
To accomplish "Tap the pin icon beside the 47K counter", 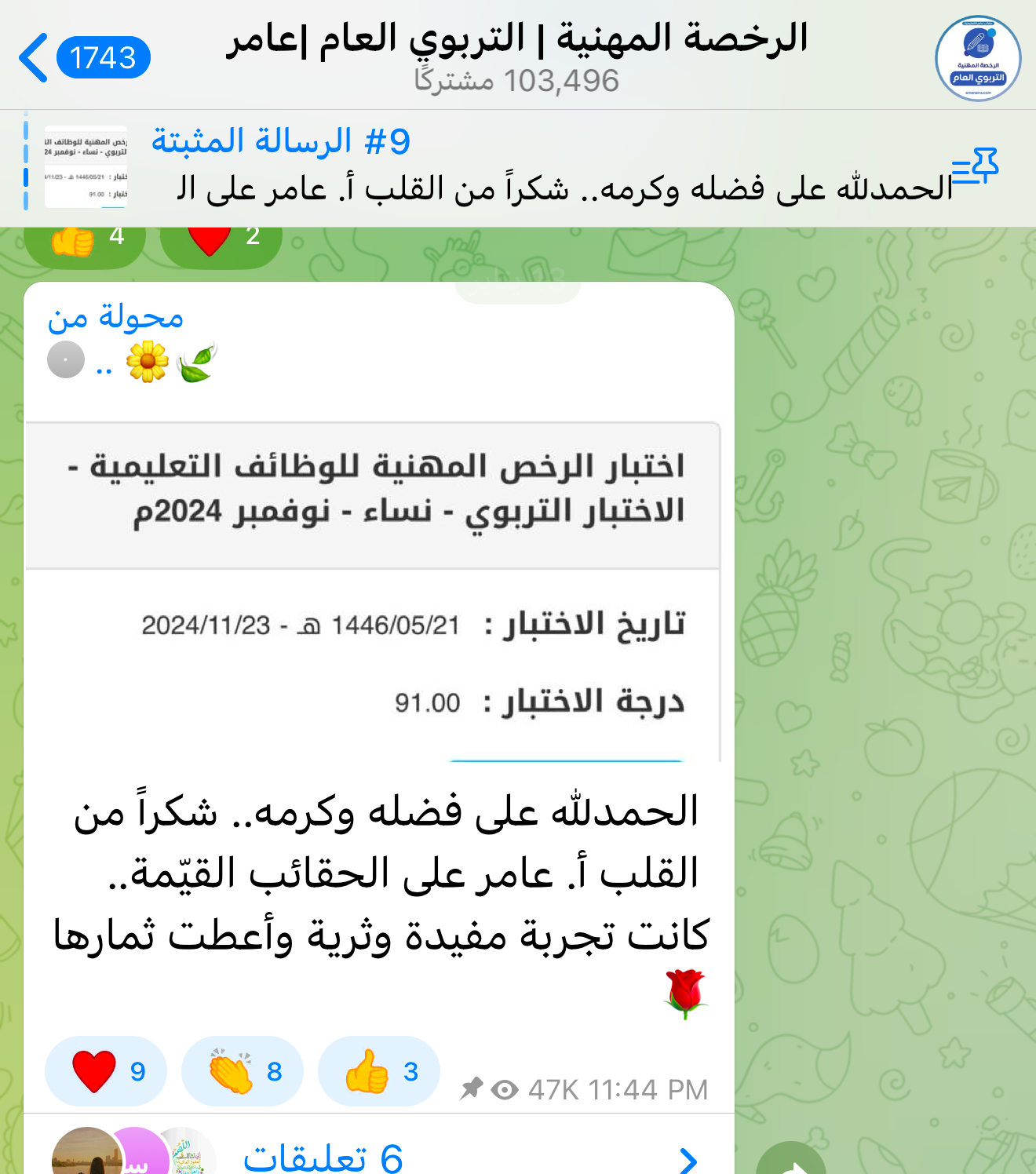I will [x=471, y=1089].
